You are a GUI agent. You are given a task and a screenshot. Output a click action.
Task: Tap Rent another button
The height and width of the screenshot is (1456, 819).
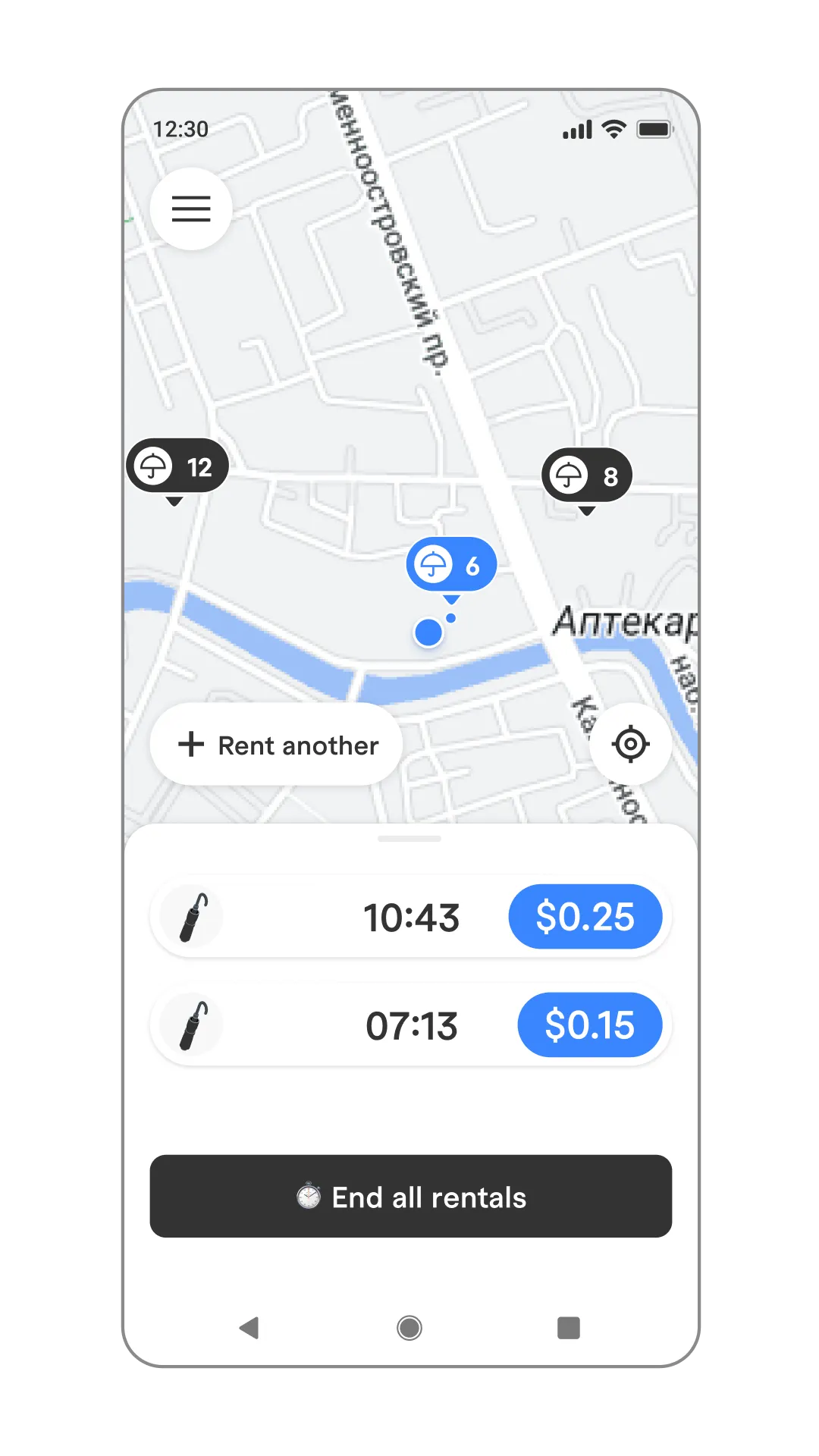tap(277, 744)
